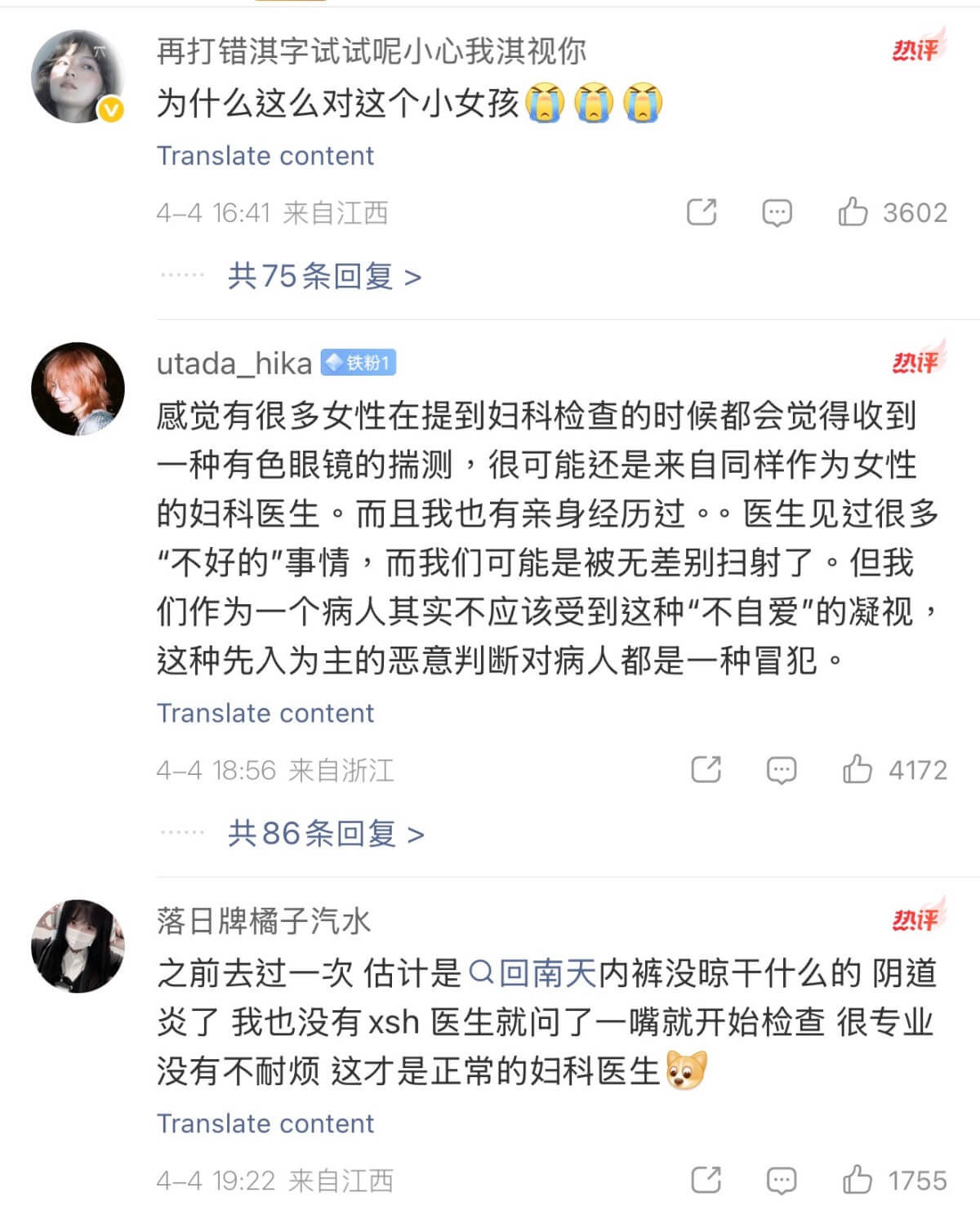Expand 共75条回复 replies
Image resolution: width=980 pixels, height=1224 pixels.
tap(324, 277)
